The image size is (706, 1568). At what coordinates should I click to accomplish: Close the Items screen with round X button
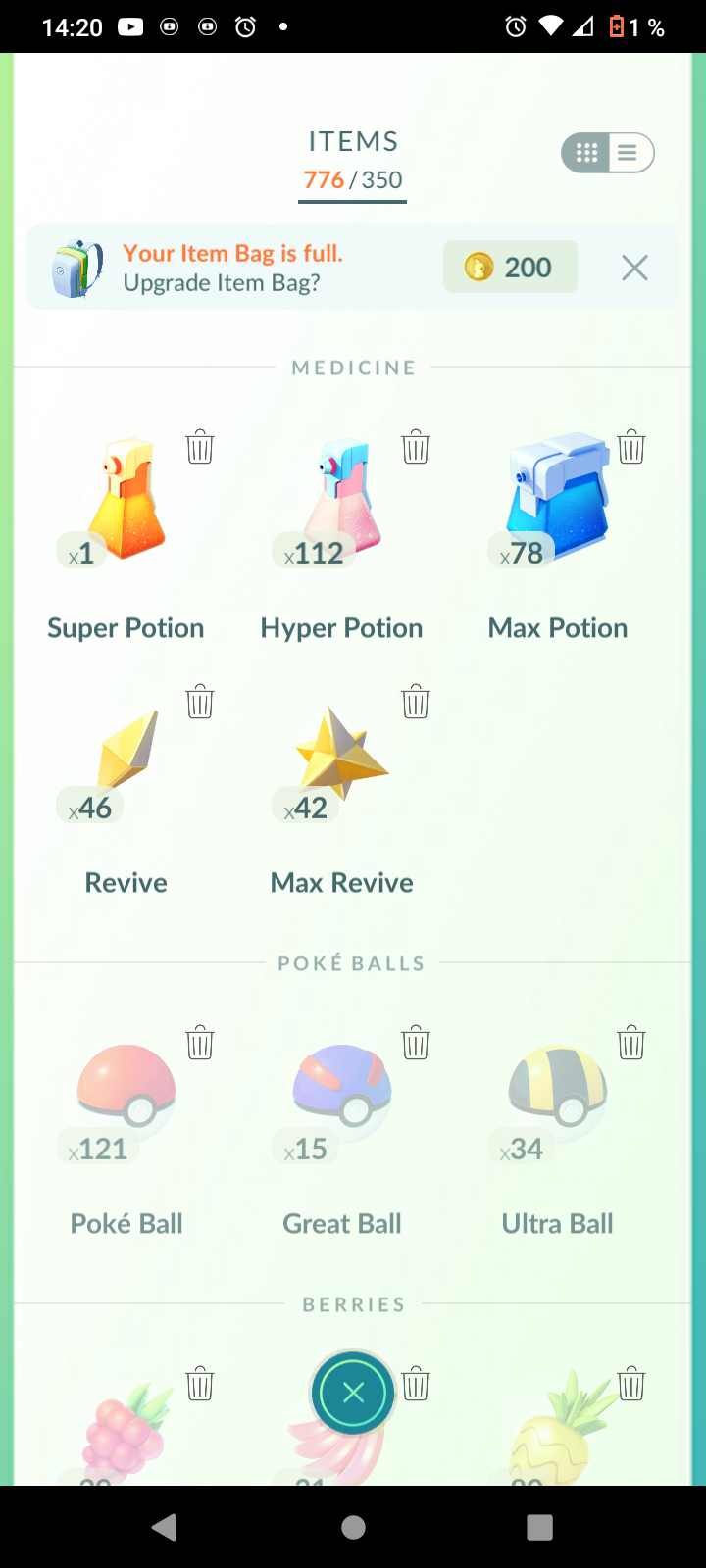[353, 1393]
